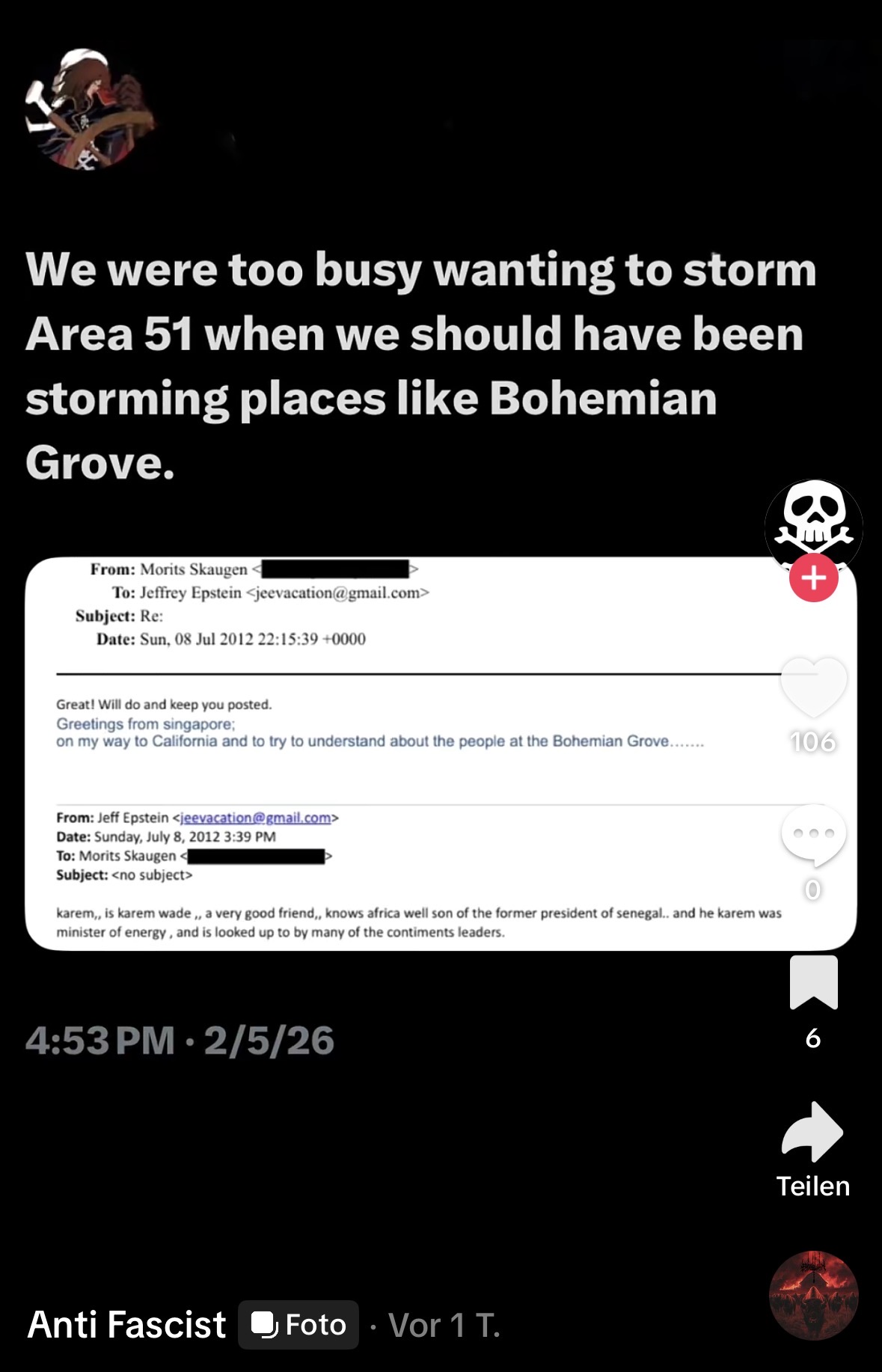This screenshot has height=1372, width=882.
Task: Open the skull profile avatar
Action: tap(813, 520)
